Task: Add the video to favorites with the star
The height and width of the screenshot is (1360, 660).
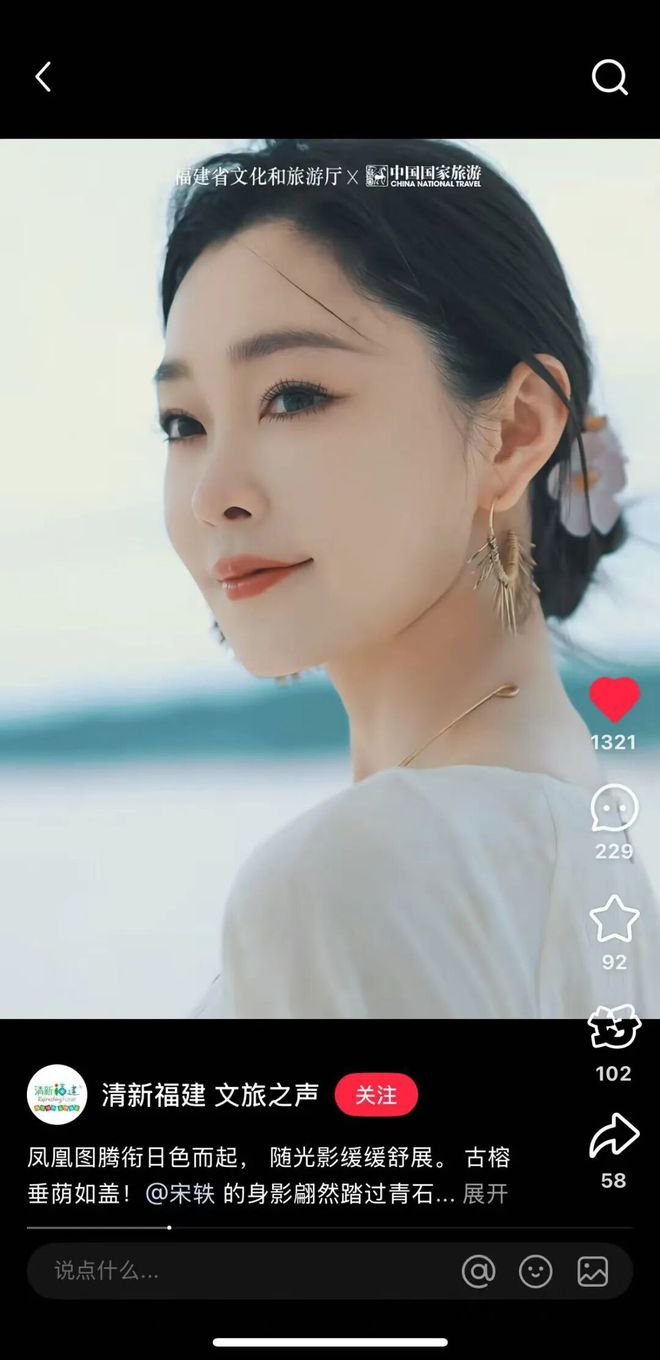Action: (614, 919)
